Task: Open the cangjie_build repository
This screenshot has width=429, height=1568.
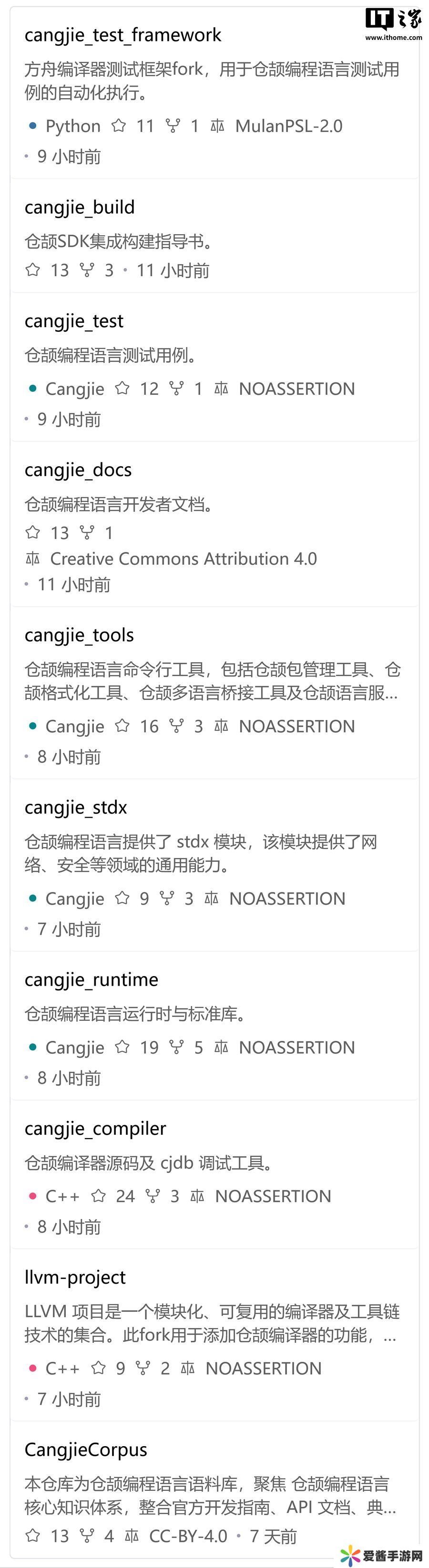Action: coord(79,208)
